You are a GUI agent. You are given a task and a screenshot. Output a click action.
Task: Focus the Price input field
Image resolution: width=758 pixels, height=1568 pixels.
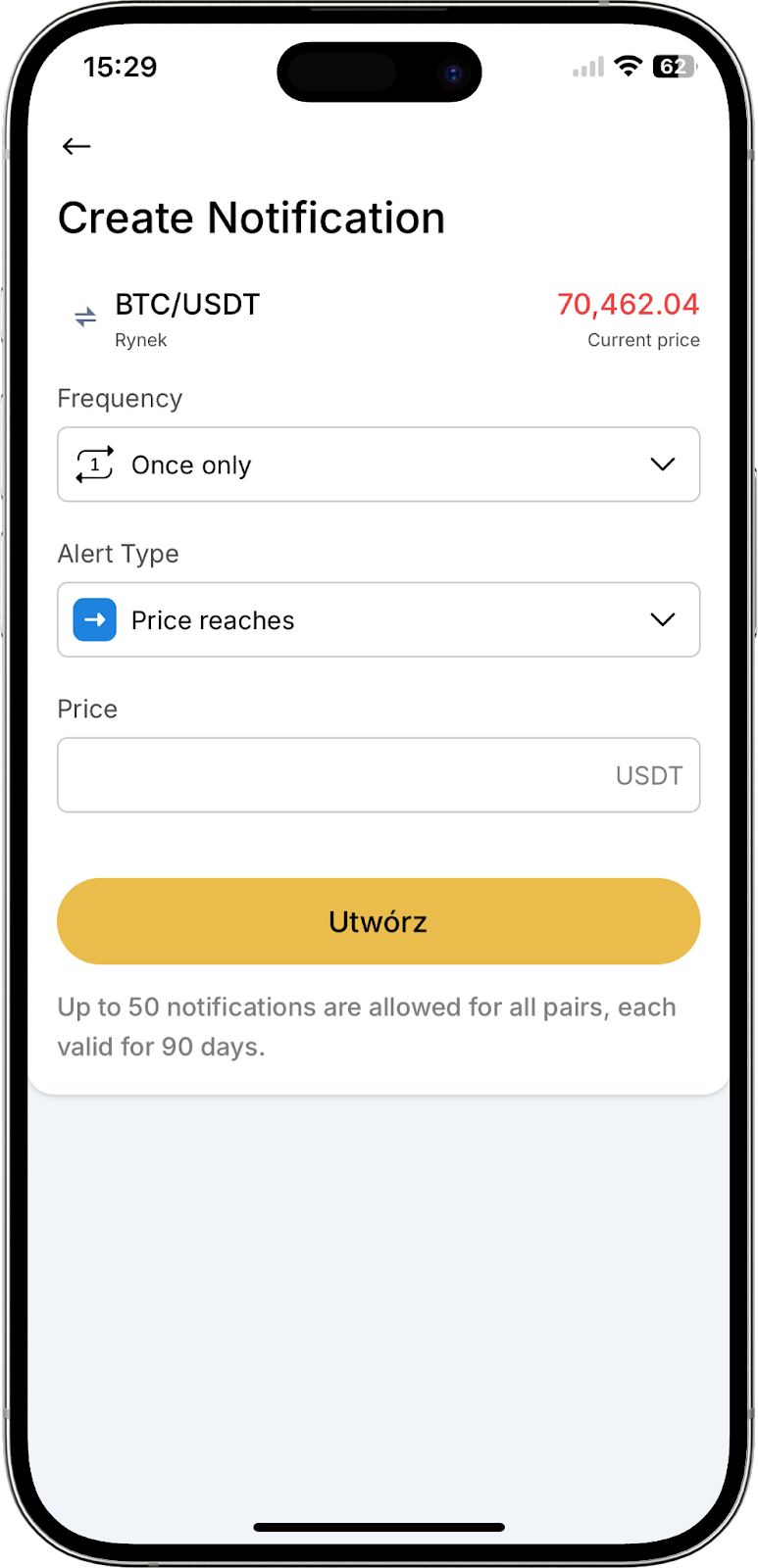333,775
